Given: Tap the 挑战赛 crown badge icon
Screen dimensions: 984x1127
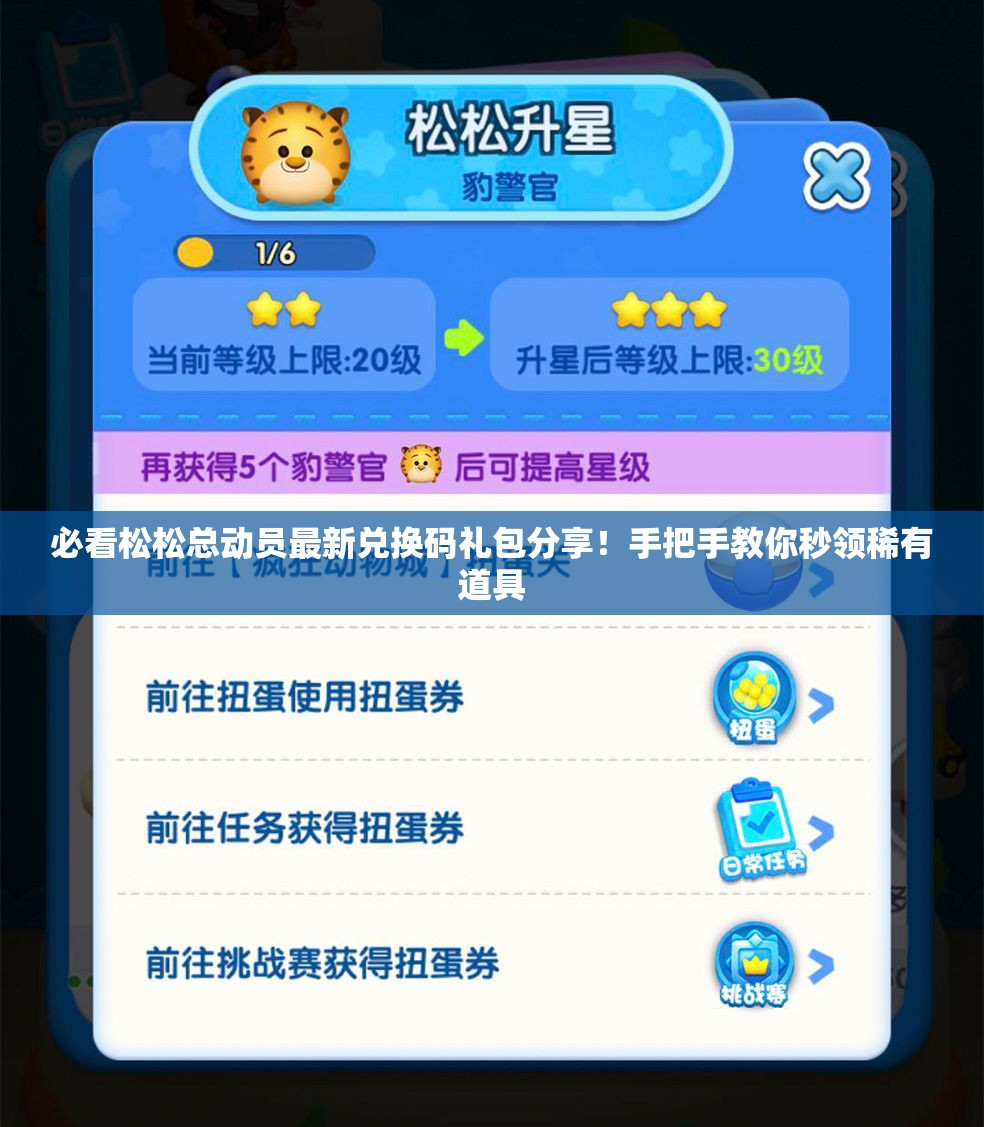Looking at the screenshot, I should pos(753,960).
